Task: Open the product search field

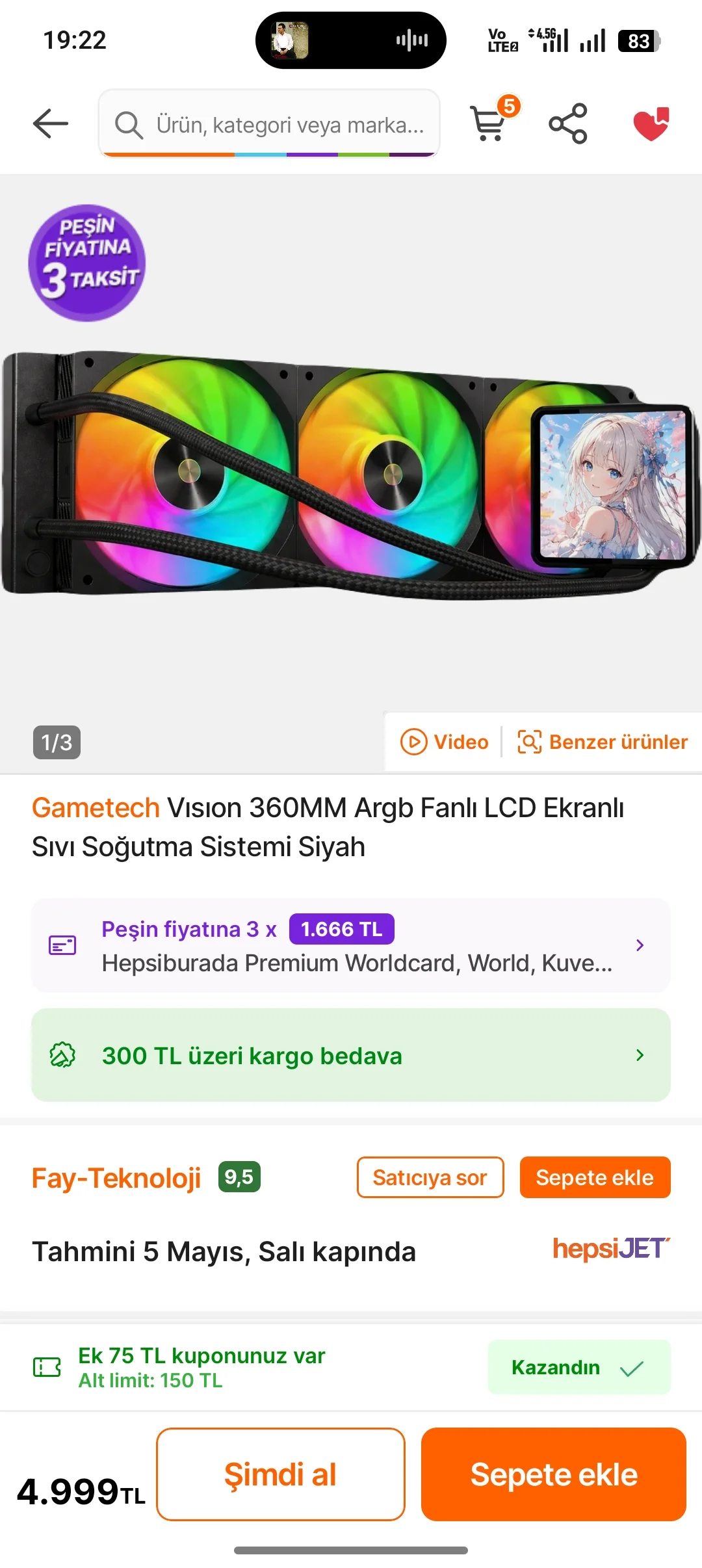Action: pyautogui.click(x=269, y=124)
